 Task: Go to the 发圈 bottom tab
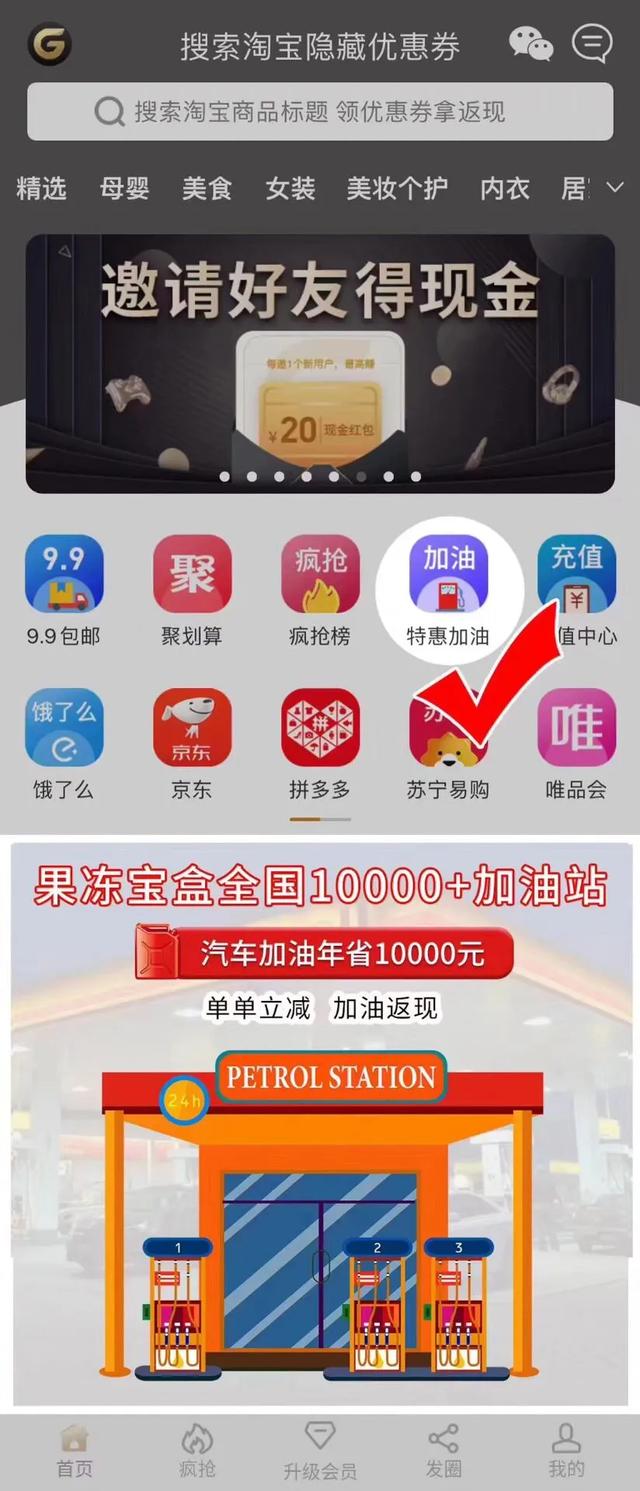click(443, 1452)
